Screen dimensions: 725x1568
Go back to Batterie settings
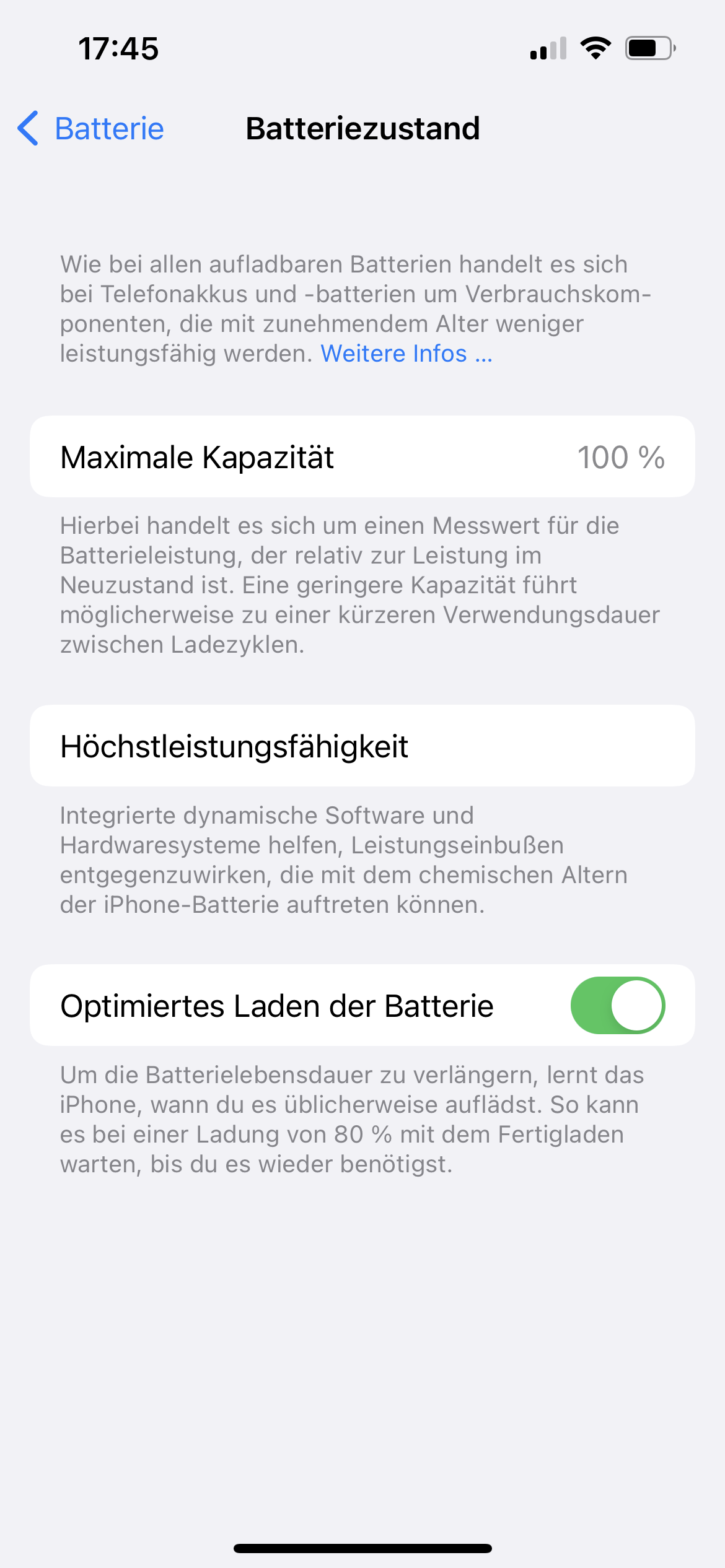[x=90, y=129]
